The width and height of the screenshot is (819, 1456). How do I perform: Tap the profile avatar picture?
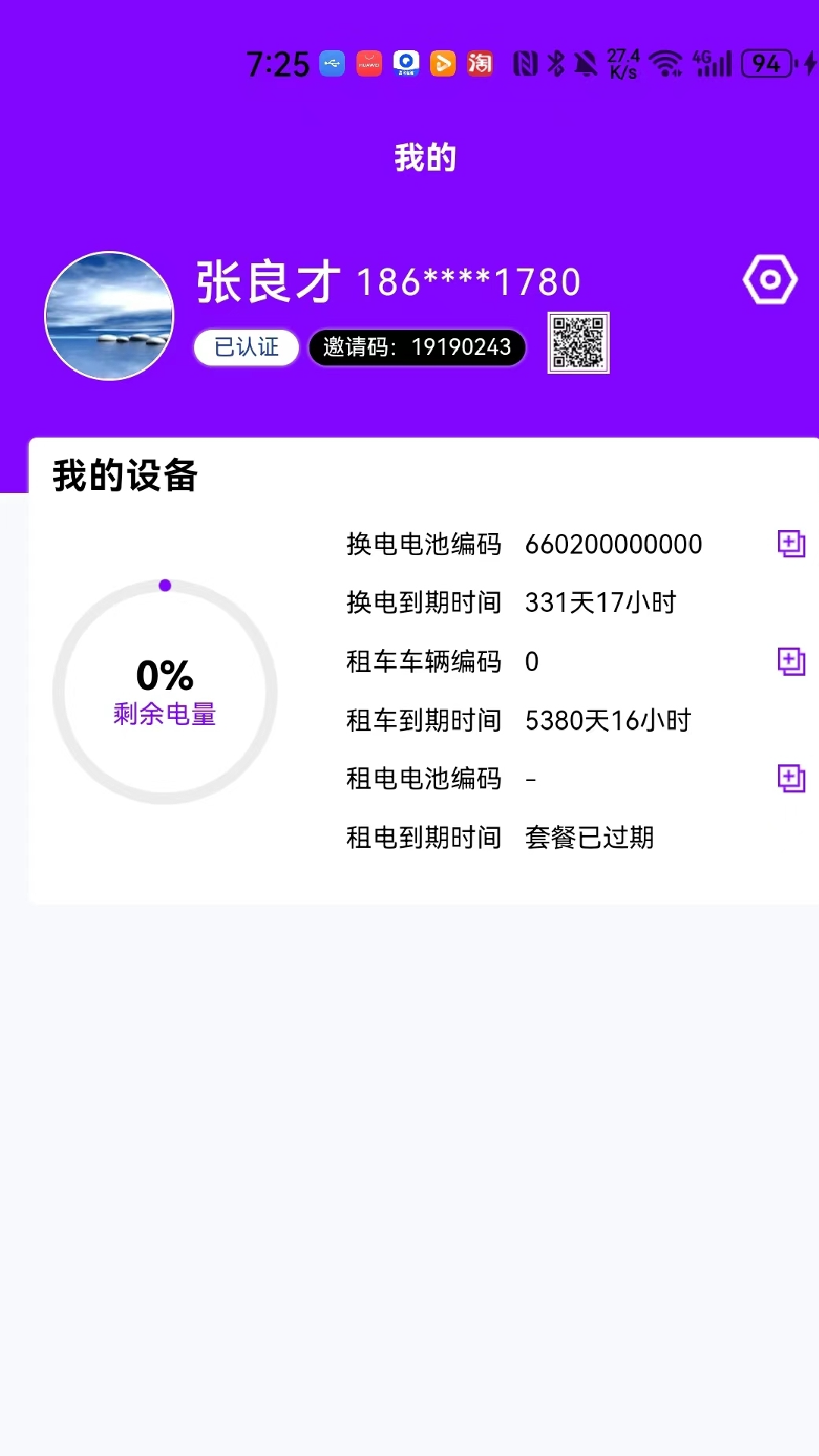[110, 315]
